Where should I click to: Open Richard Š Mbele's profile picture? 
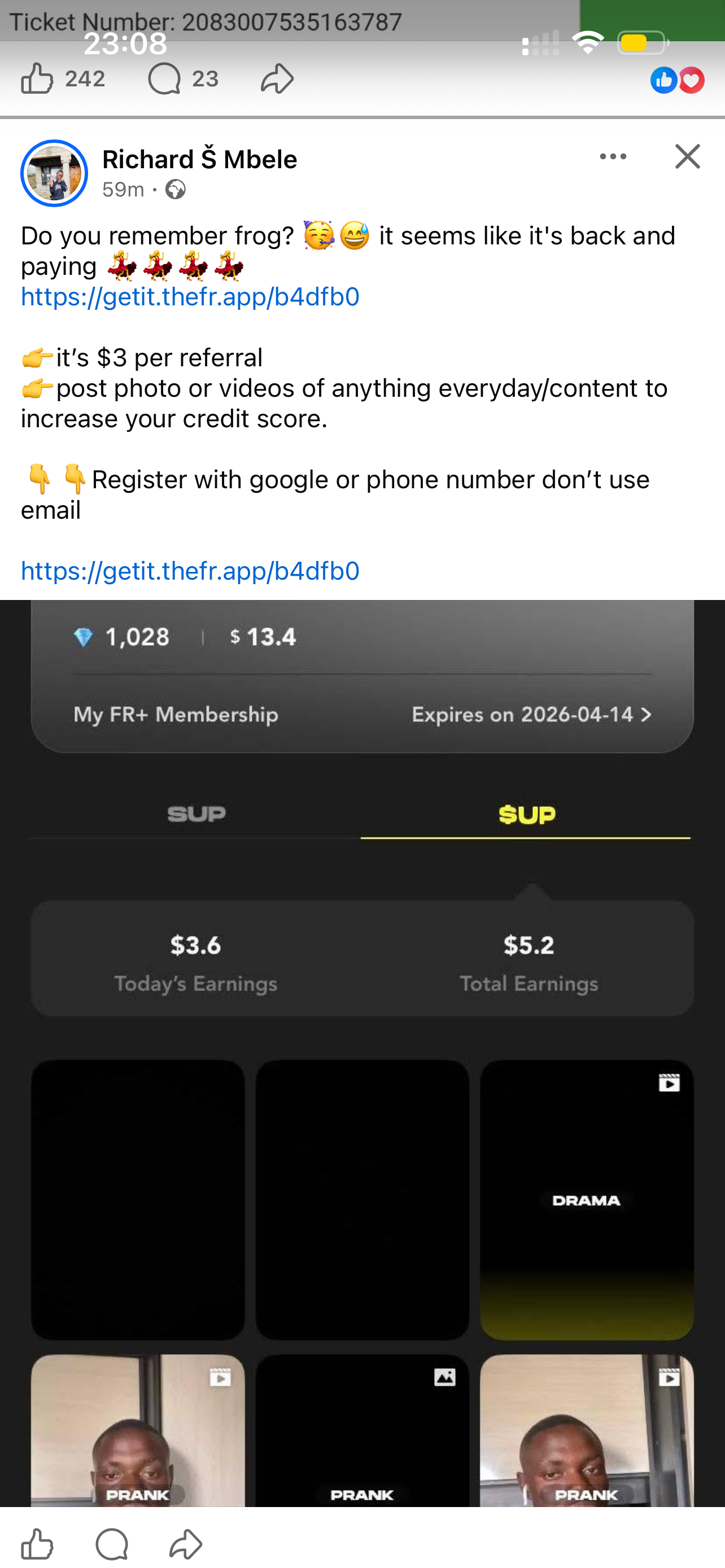(x=54, y=173)
